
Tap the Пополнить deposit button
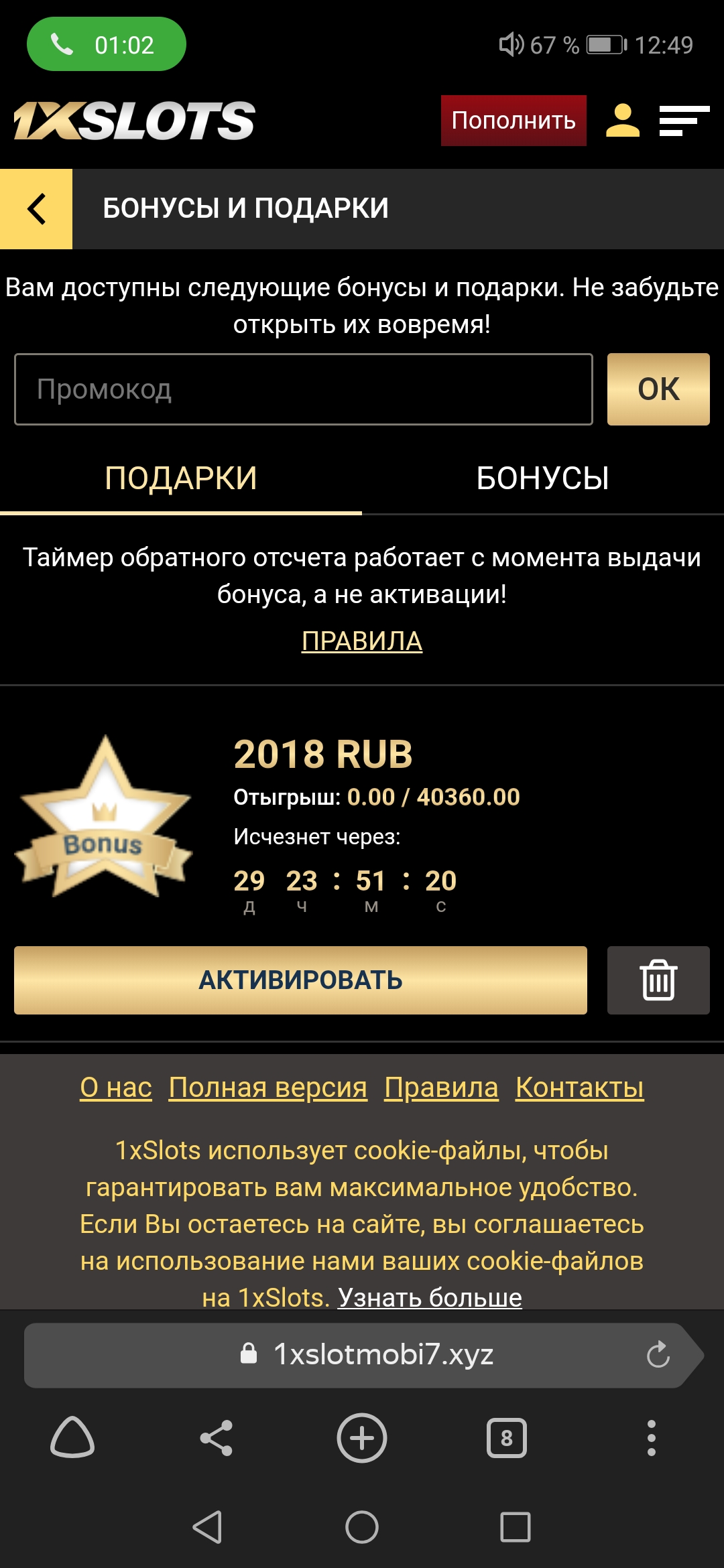(513, 121)
